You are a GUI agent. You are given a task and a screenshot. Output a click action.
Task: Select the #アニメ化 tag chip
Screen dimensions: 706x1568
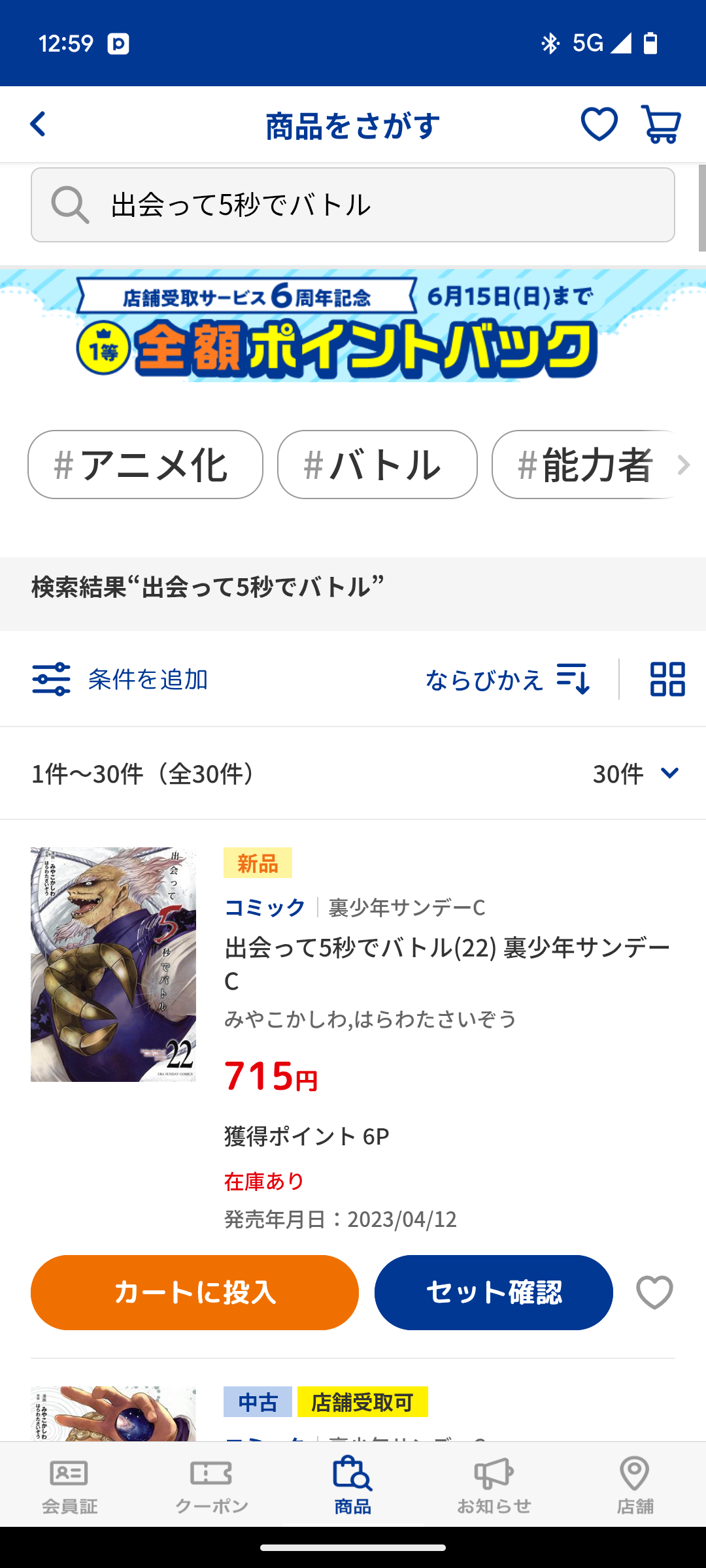point(145,465)
